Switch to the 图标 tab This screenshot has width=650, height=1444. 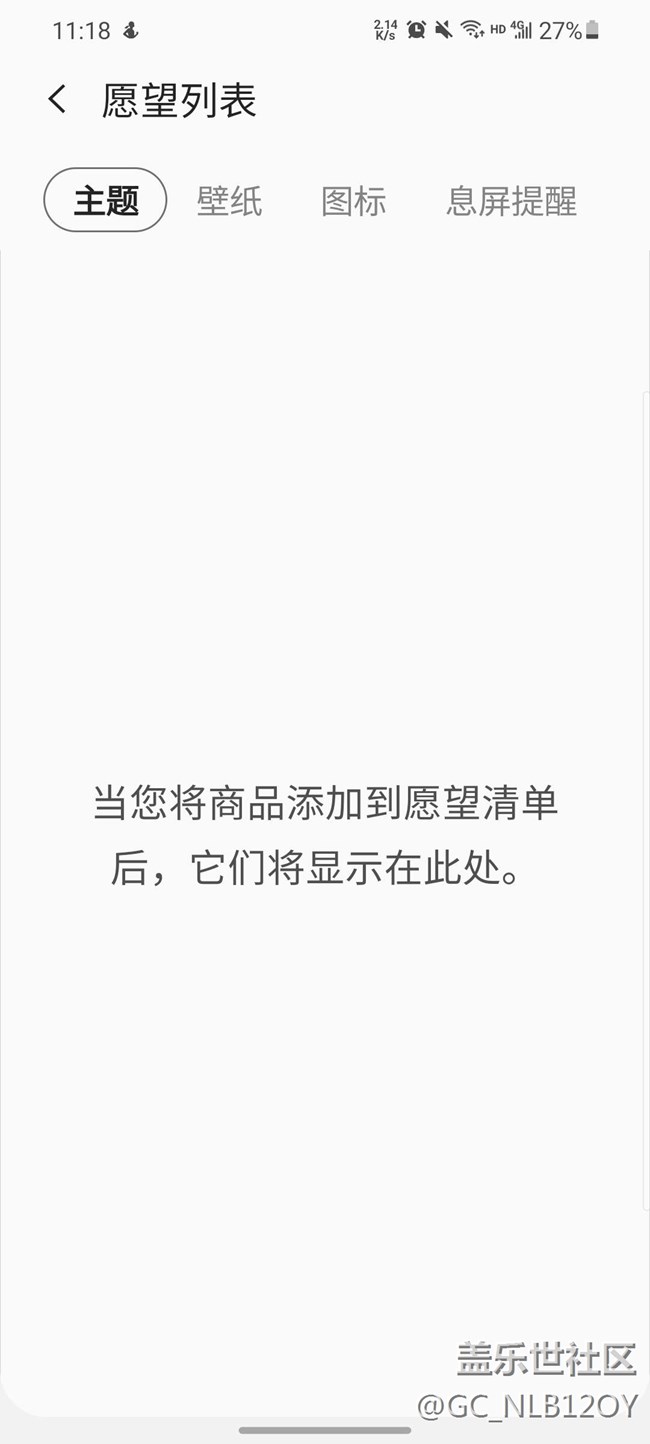pyautogui.click(x=353, y=201)
